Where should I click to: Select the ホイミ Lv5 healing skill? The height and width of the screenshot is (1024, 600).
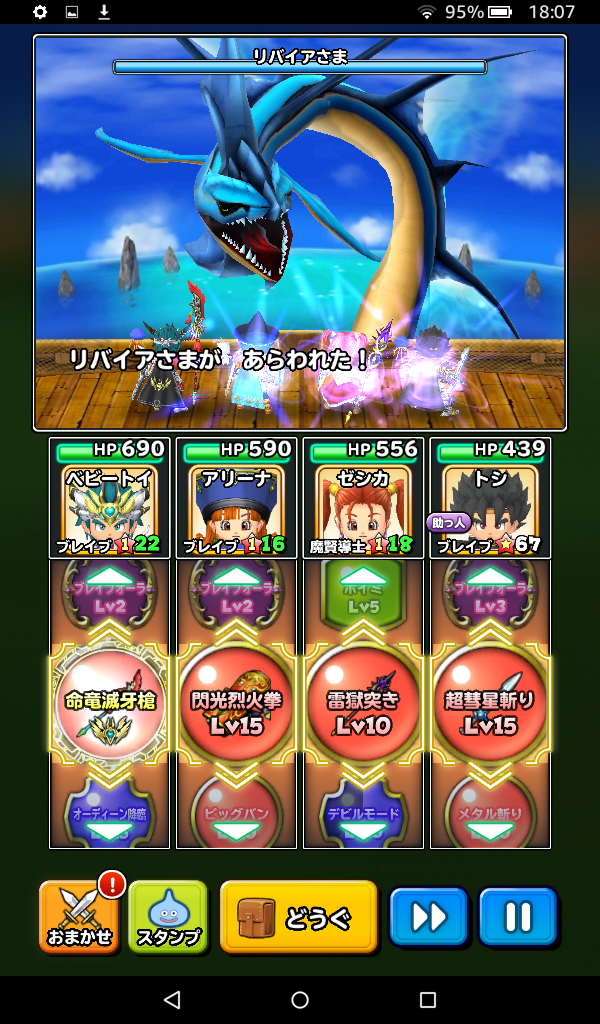click(363, 596)
